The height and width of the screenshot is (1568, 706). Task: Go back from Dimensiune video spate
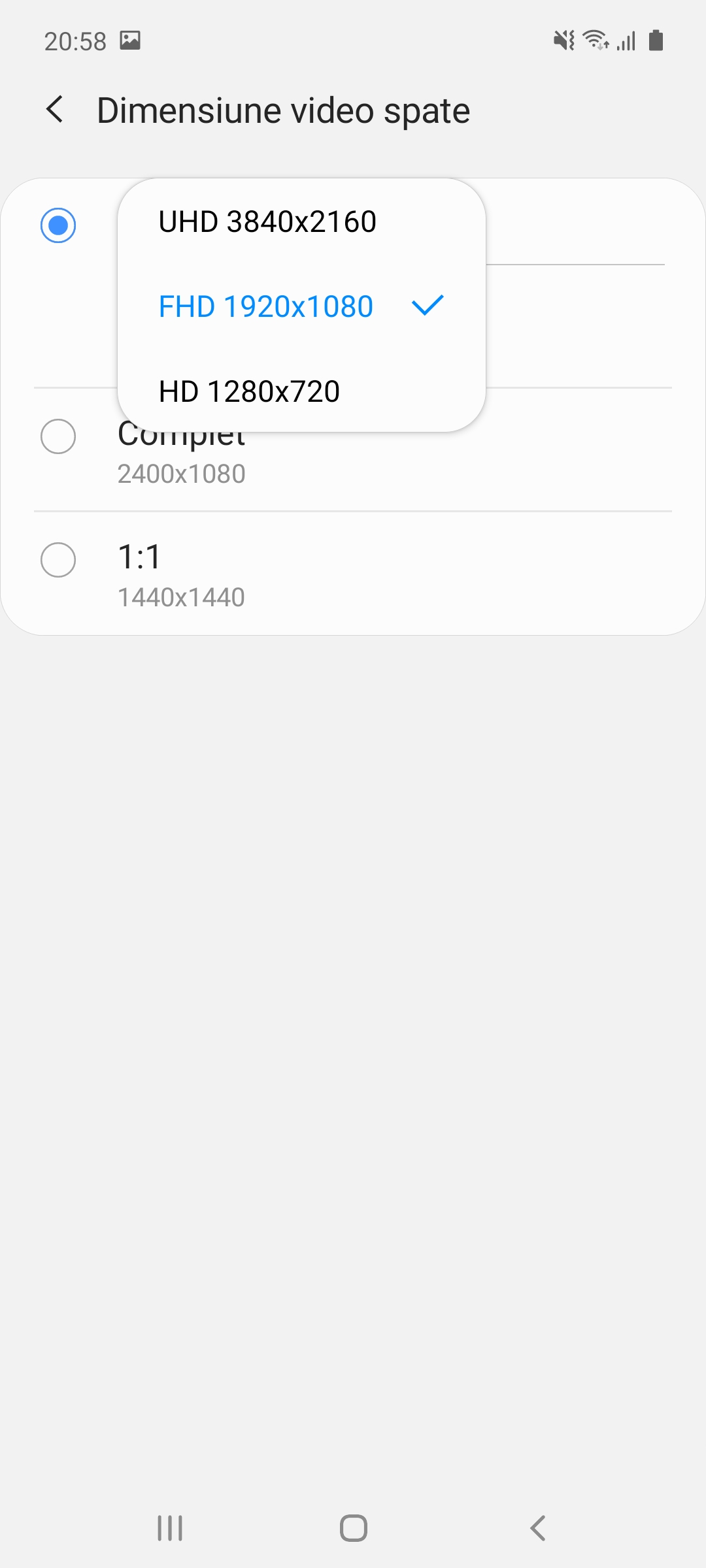(x=56, y=109)
